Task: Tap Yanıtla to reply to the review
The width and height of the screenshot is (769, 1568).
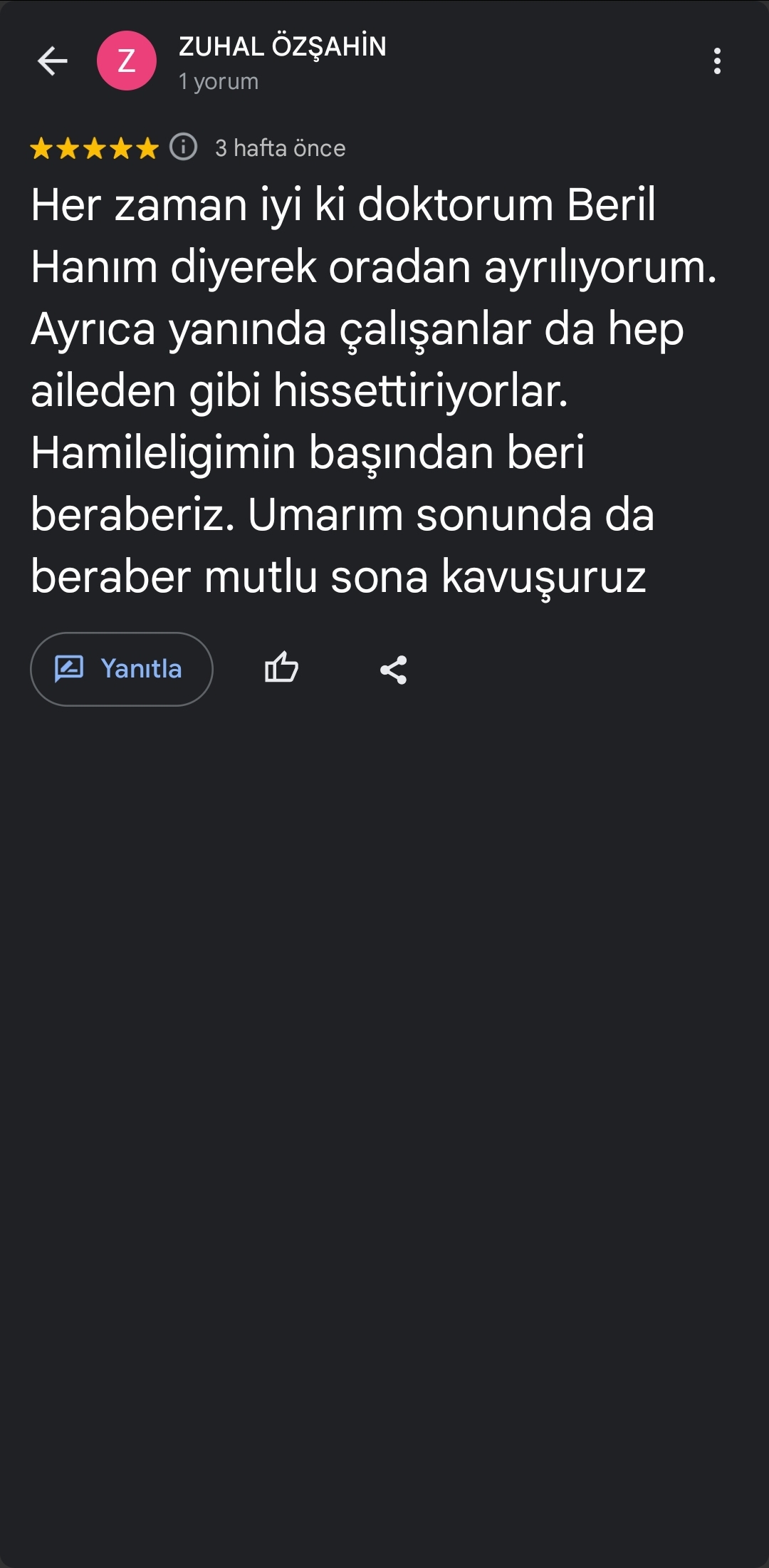Action: point(122,669)
